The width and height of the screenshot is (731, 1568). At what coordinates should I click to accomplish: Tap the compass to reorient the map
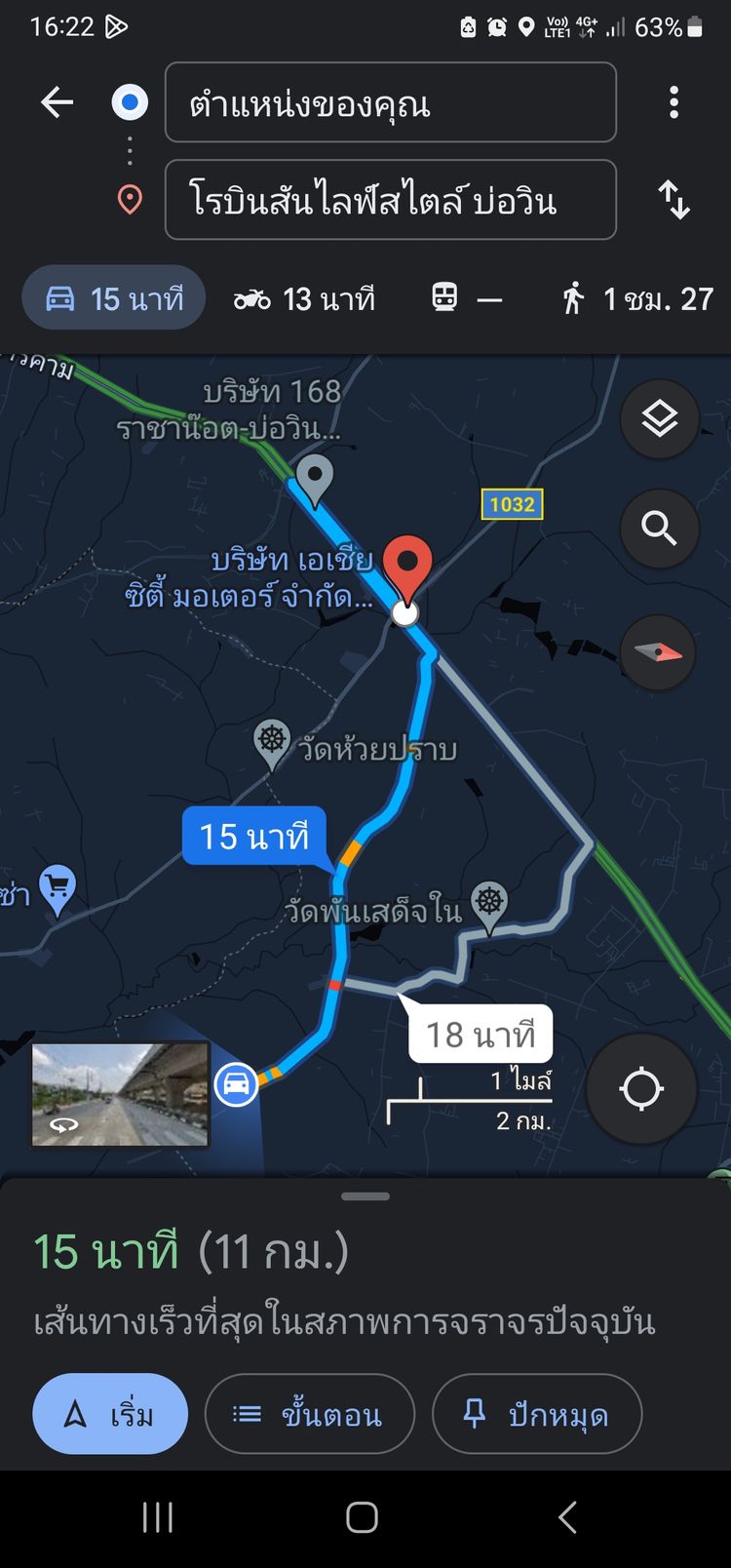658,652
